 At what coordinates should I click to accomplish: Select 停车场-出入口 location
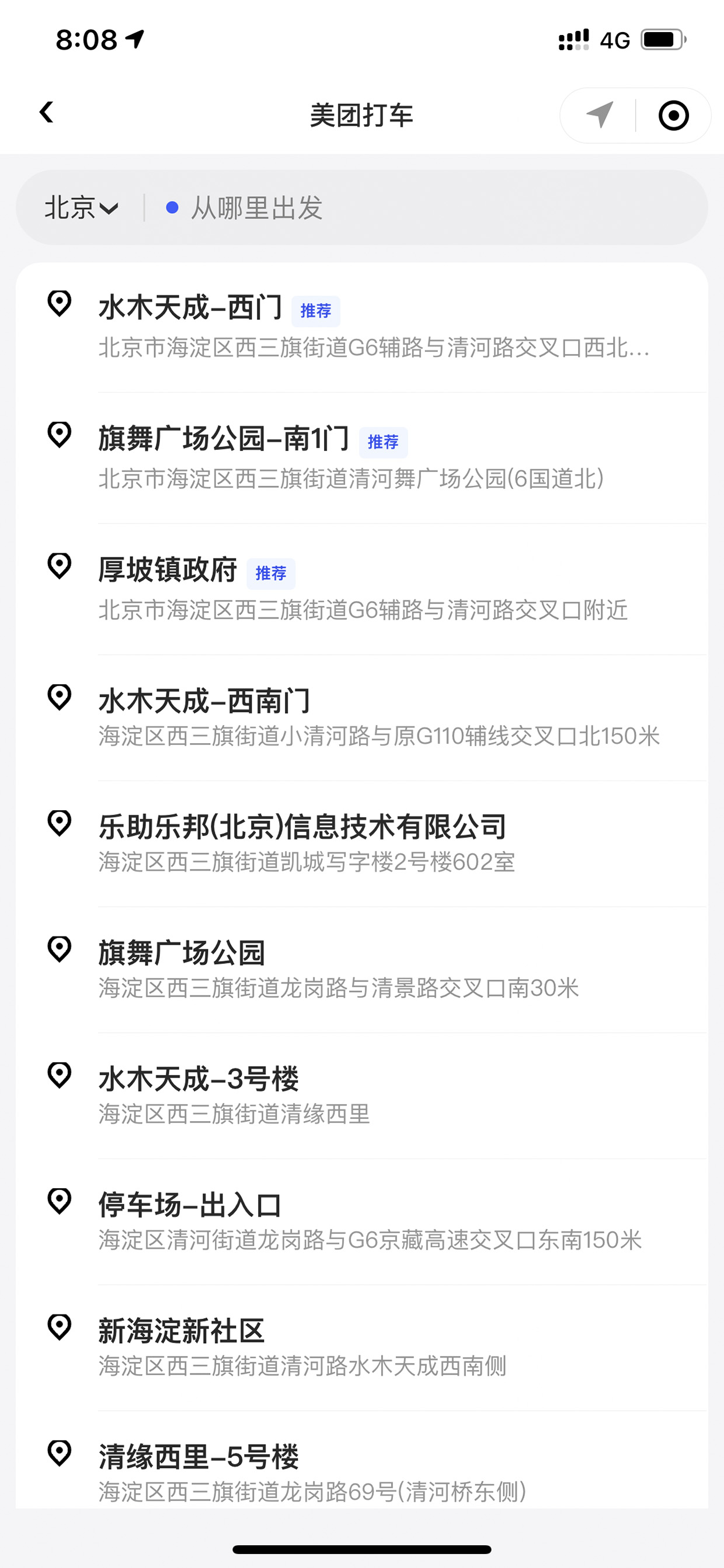click(362, 1222)
